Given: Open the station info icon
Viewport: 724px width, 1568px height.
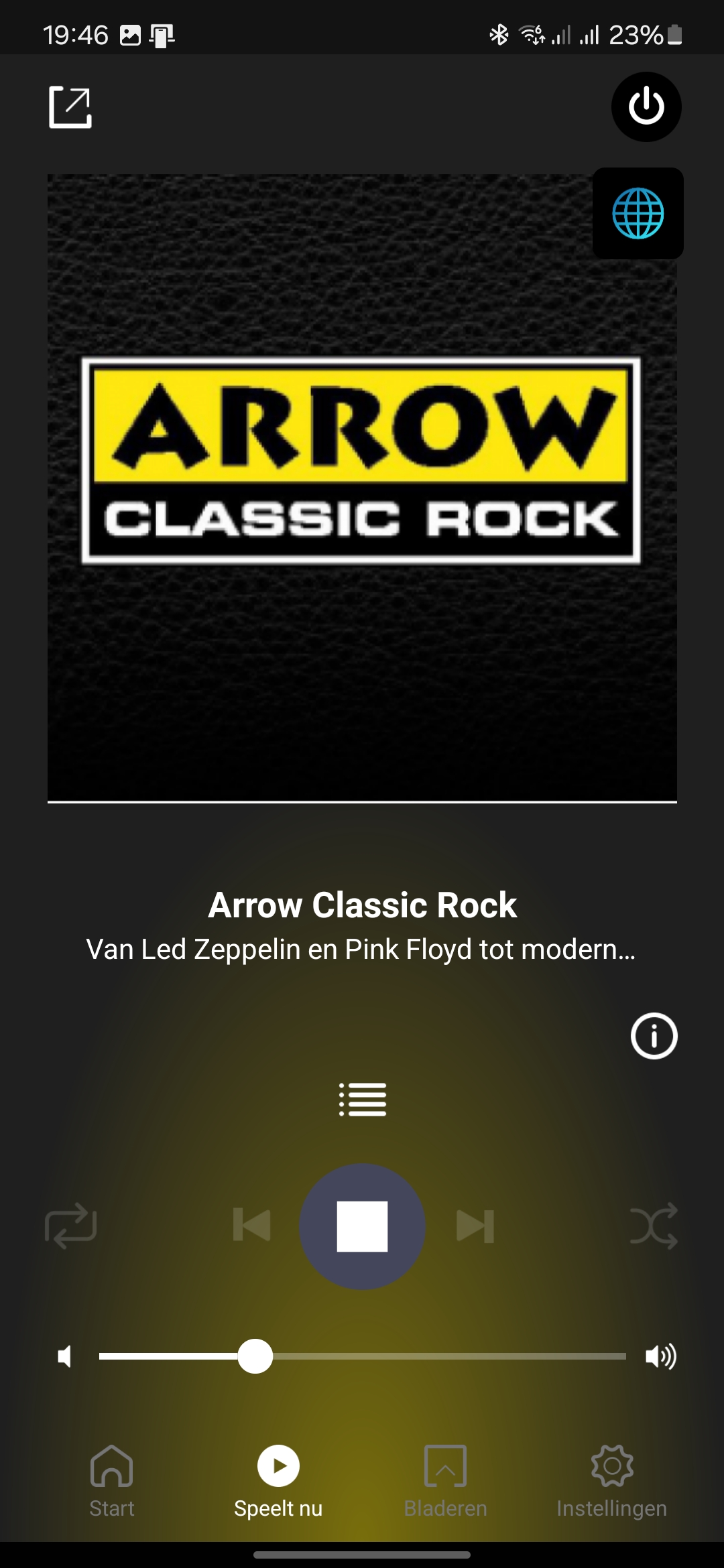Looking at the screenshot, I should click(x=654, y=1035).
